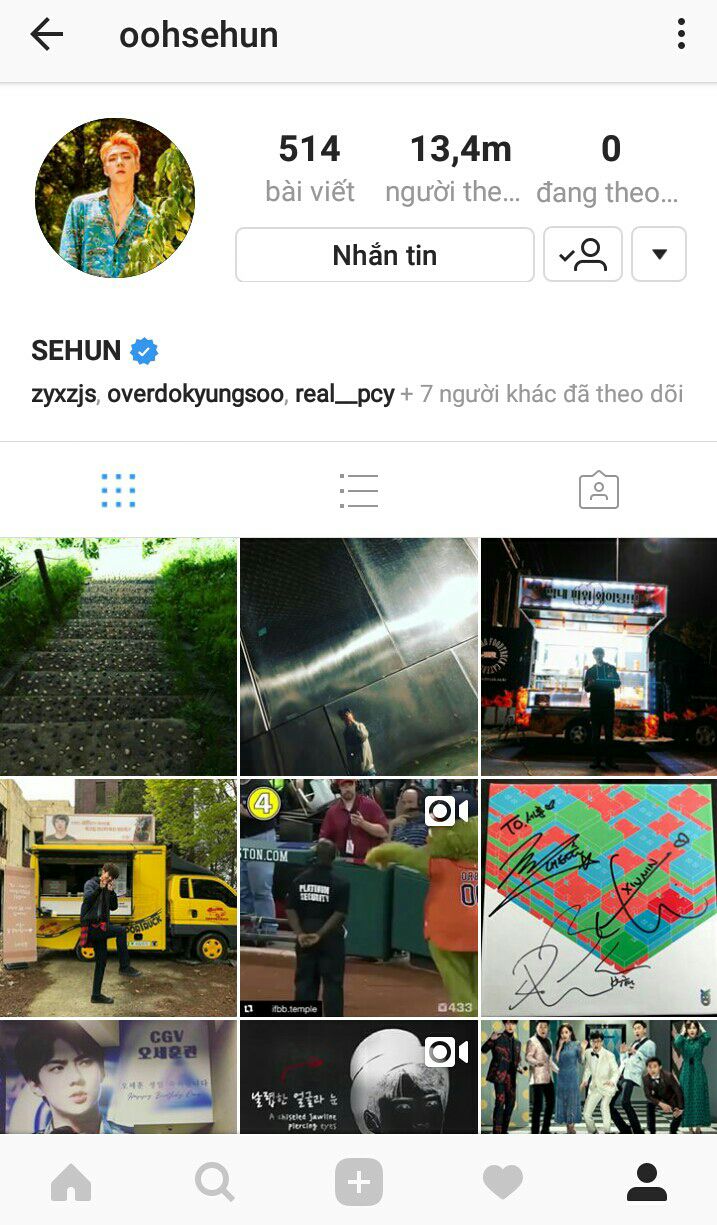Go to the home feed

[x=71, y=1183]
